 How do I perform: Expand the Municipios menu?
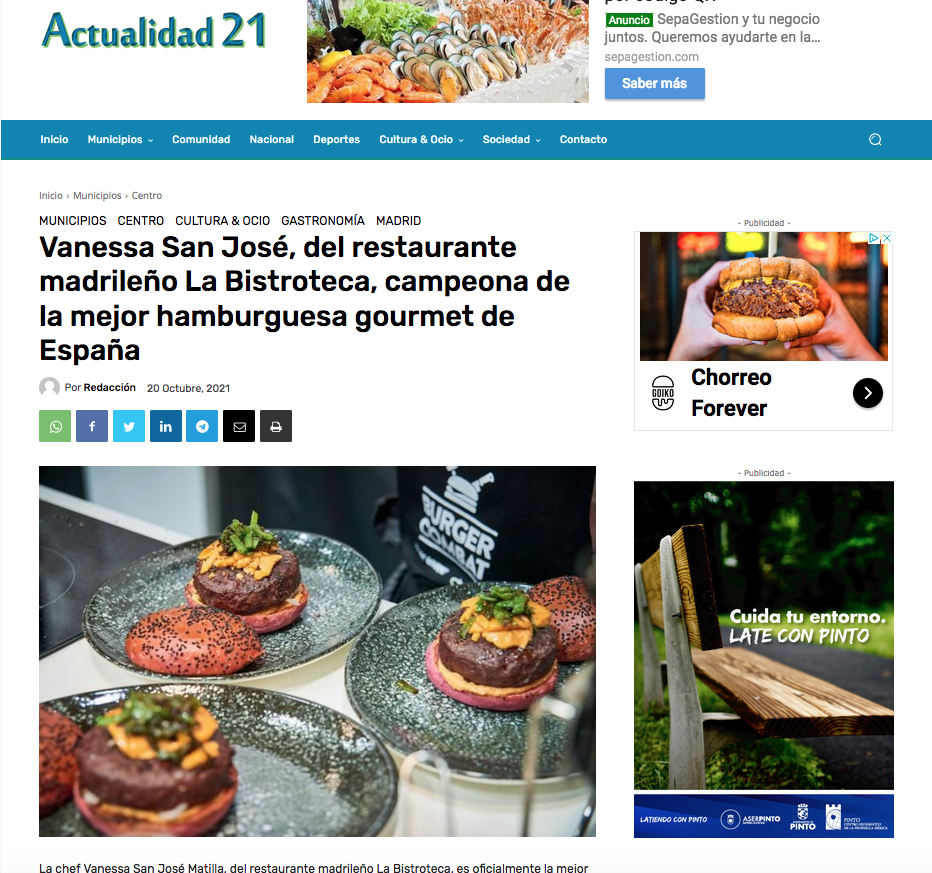click(x=119, y=140)
